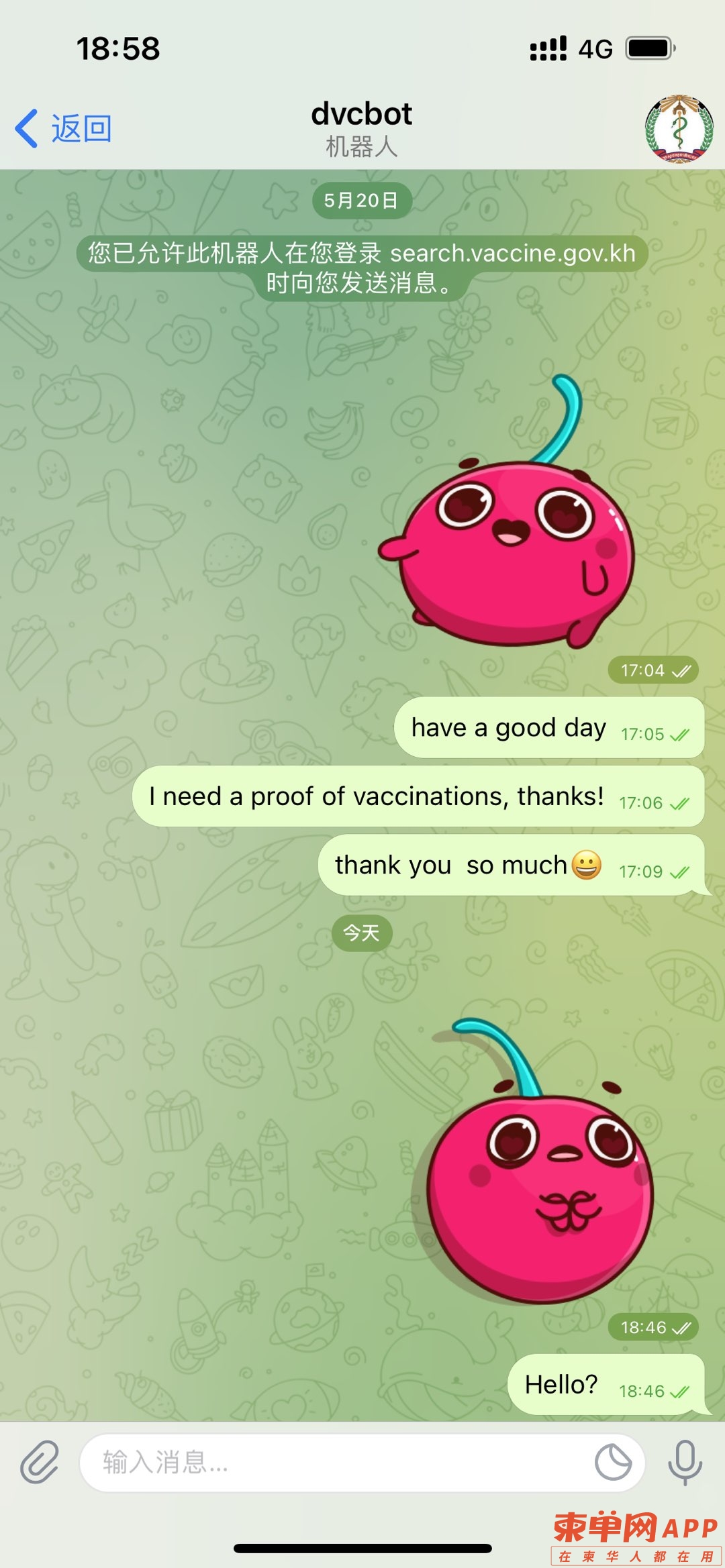Tap the microphone voice message icon
The height and width of the screenshot is (1568, 725).
[x=685, y=1462]
